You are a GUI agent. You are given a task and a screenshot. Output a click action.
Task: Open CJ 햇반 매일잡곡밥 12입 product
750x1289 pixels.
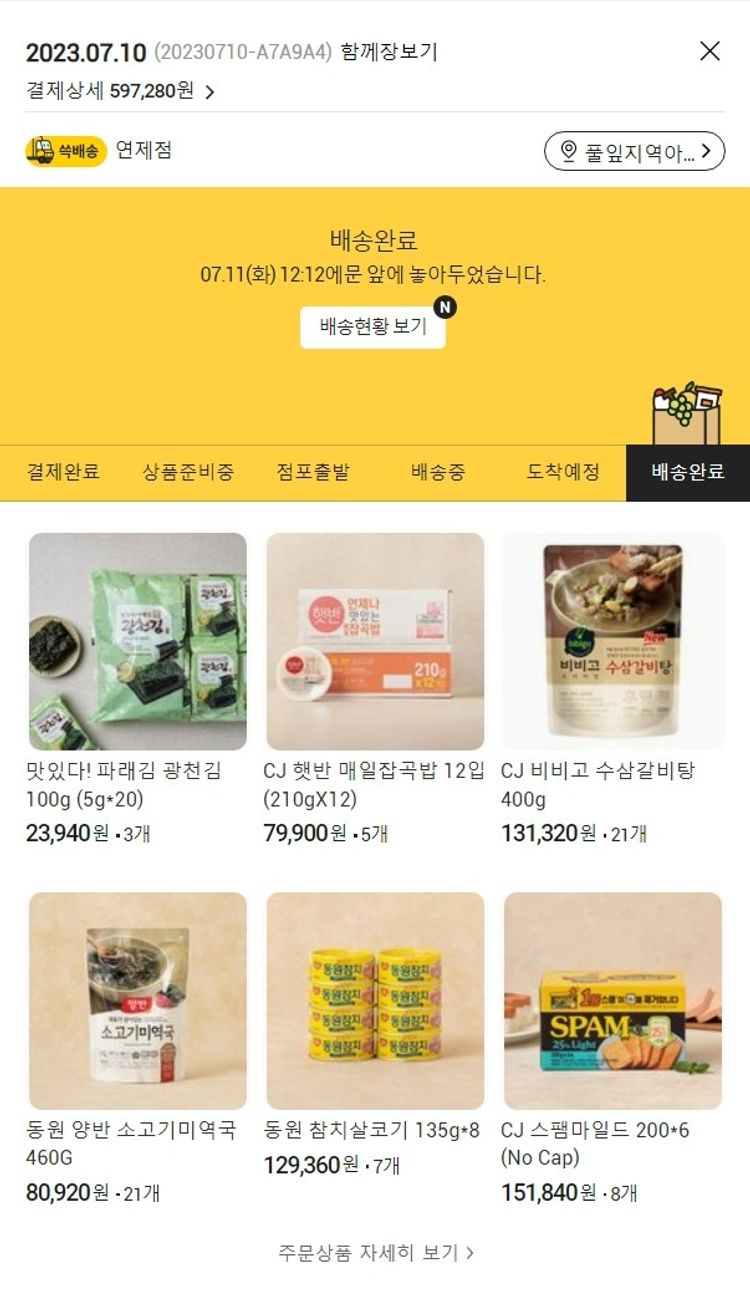375,642
